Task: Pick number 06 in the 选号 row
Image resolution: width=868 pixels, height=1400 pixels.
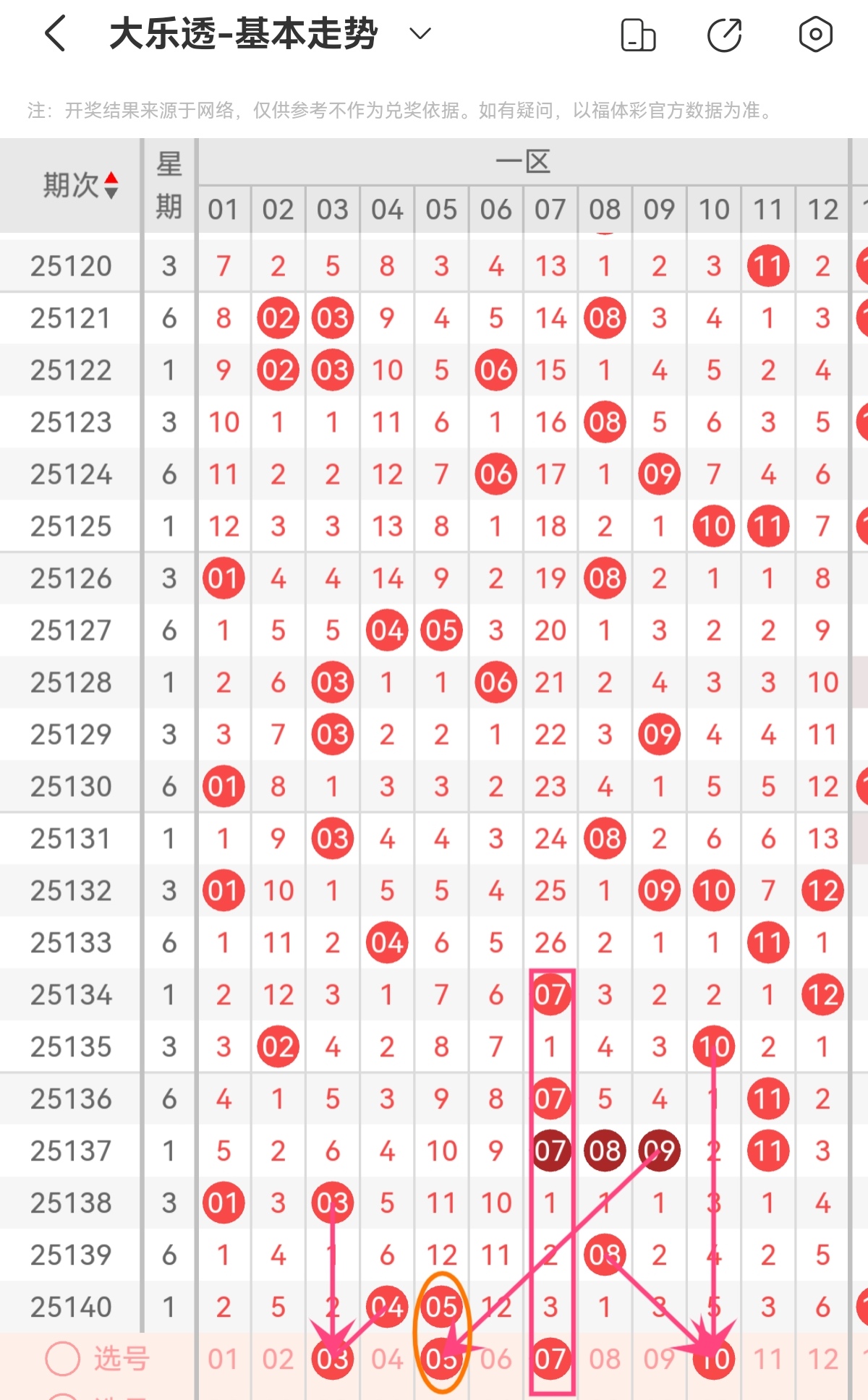Action: [x=496, y=1360]
